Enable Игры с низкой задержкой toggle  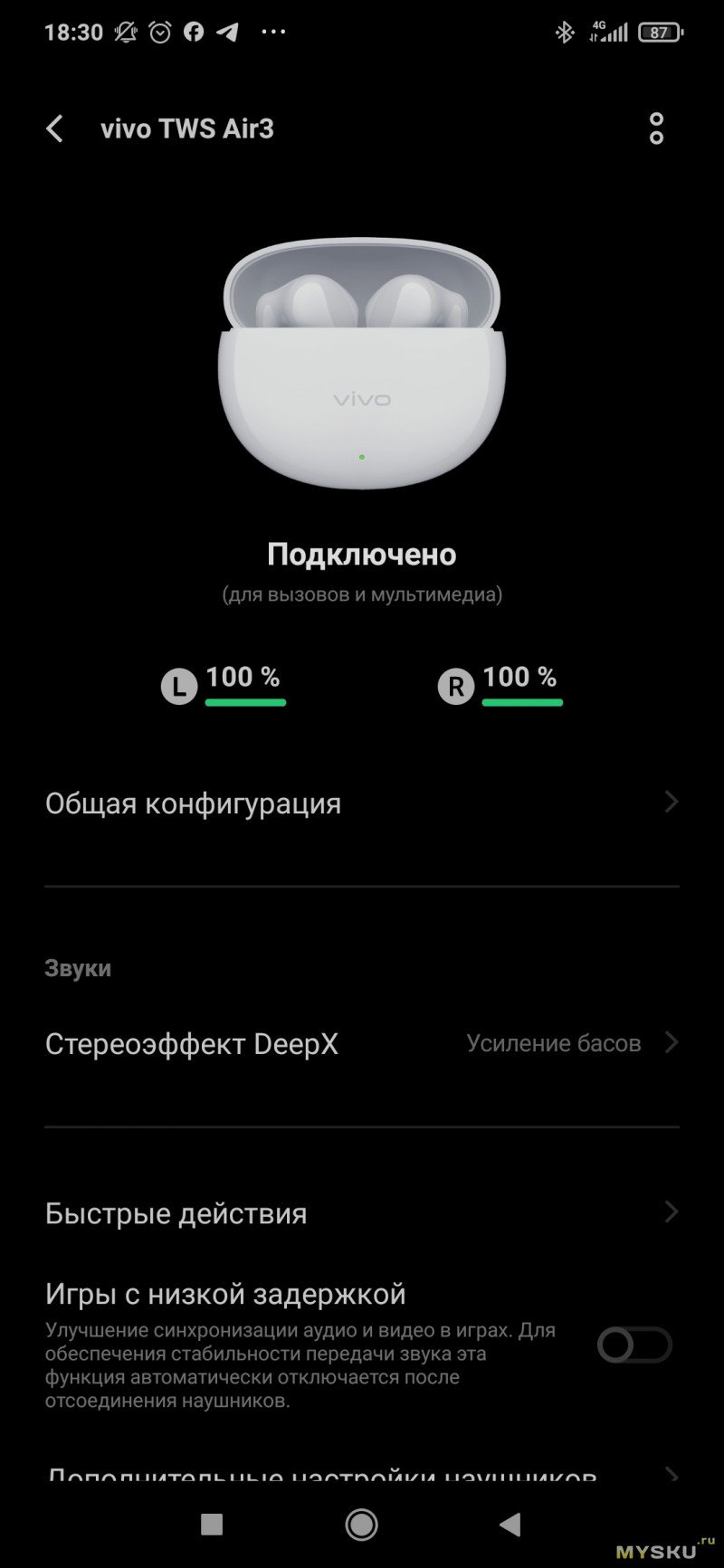[633, 1345]
